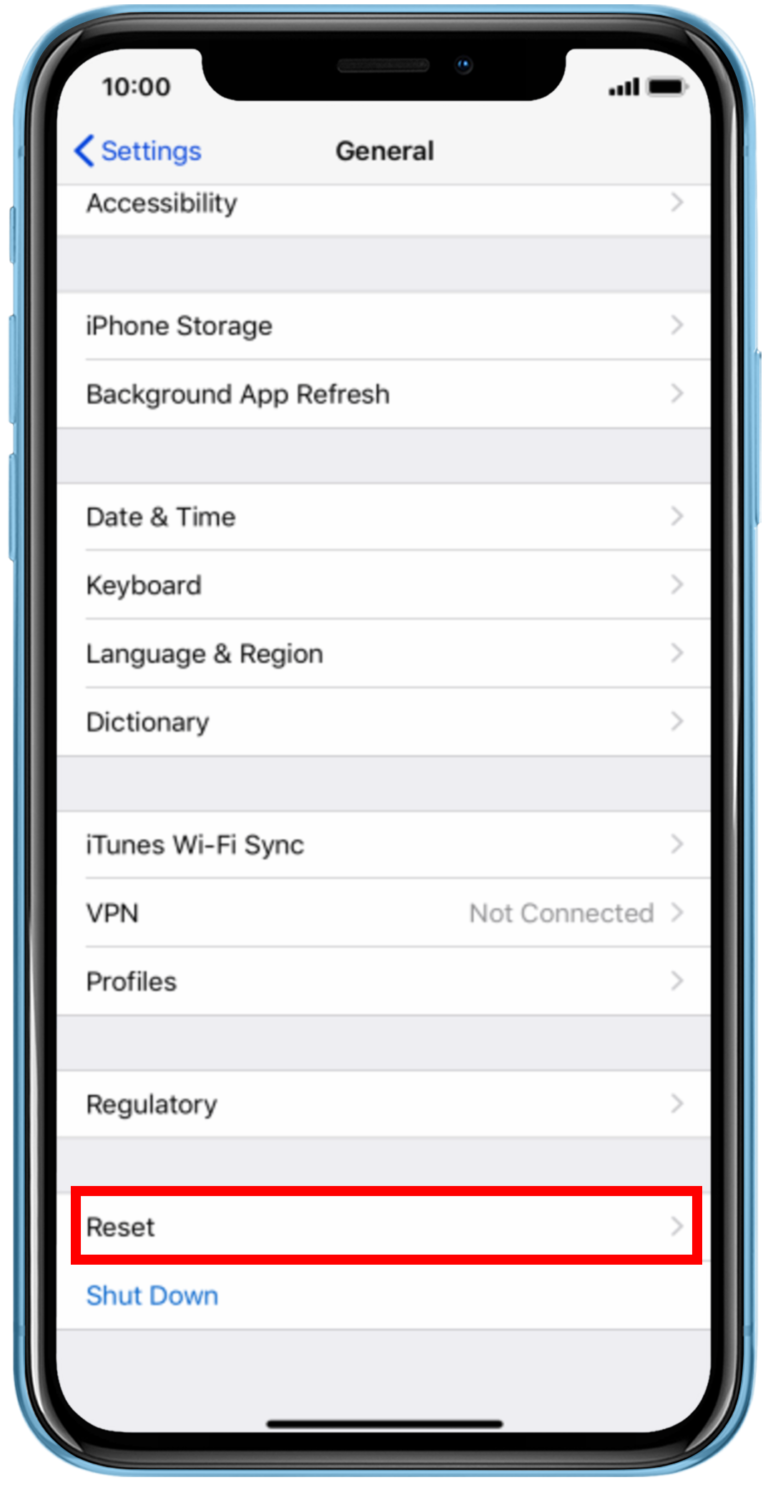
Task: Open Date & Time settings
Action: (x=383, y=517)
